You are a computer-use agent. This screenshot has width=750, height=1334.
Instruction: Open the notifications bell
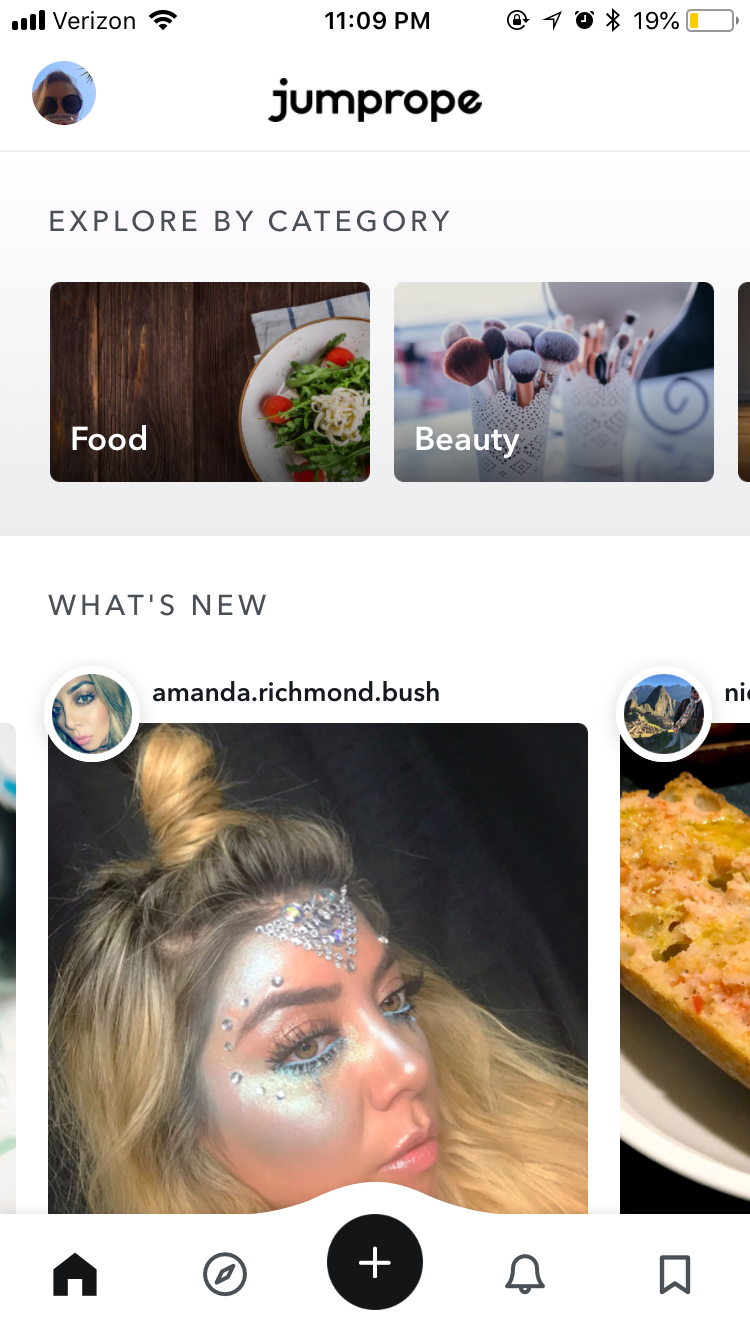pyautogui.click(x=525, y=1274)
